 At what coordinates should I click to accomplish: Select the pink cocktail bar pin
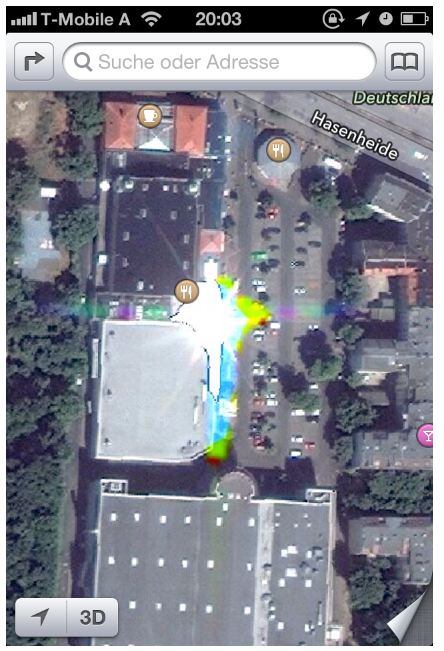(x=425, y=436)
